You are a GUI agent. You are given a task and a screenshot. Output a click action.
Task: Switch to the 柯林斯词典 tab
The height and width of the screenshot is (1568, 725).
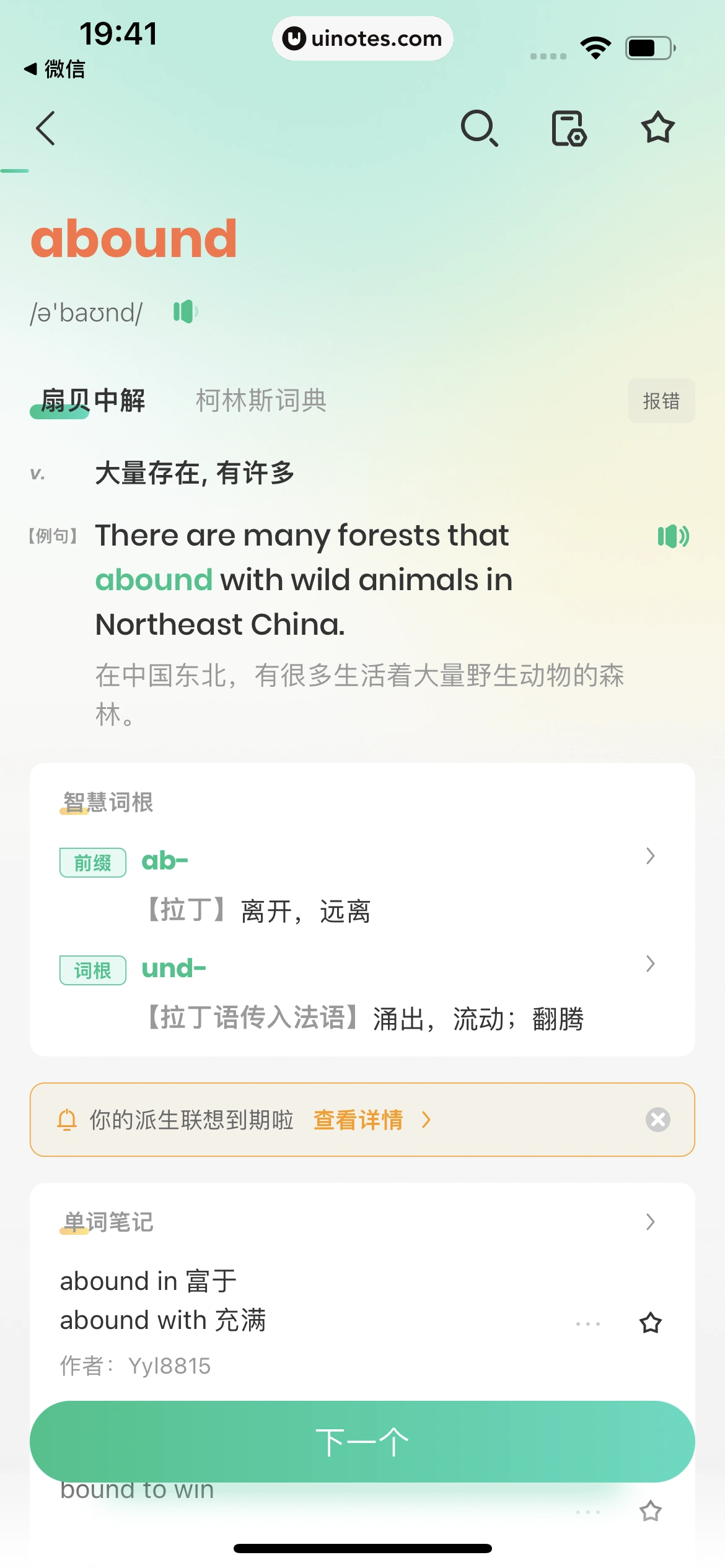pyautogui.click(x=261, y=401)
